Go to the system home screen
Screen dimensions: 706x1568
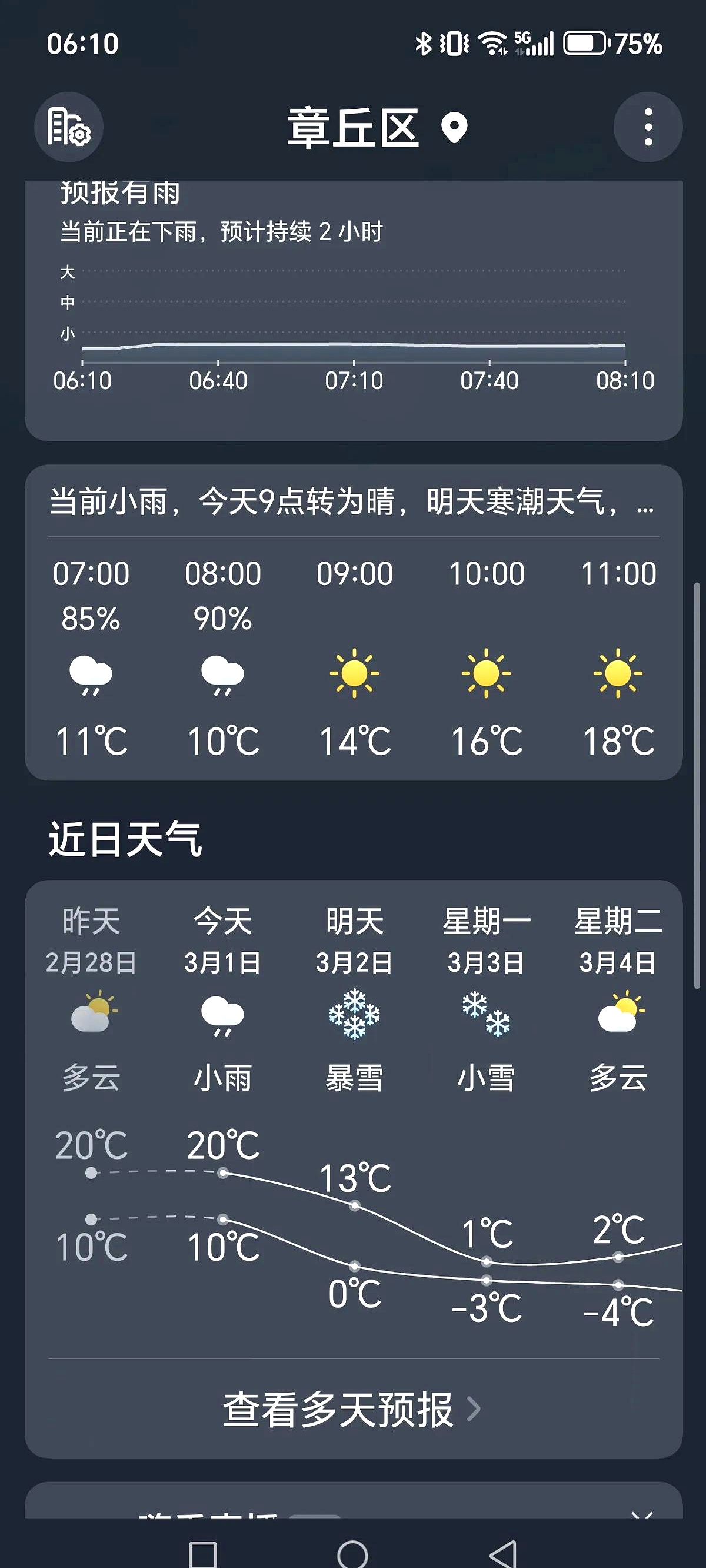pyautogui.click(x=352, y=1553)
